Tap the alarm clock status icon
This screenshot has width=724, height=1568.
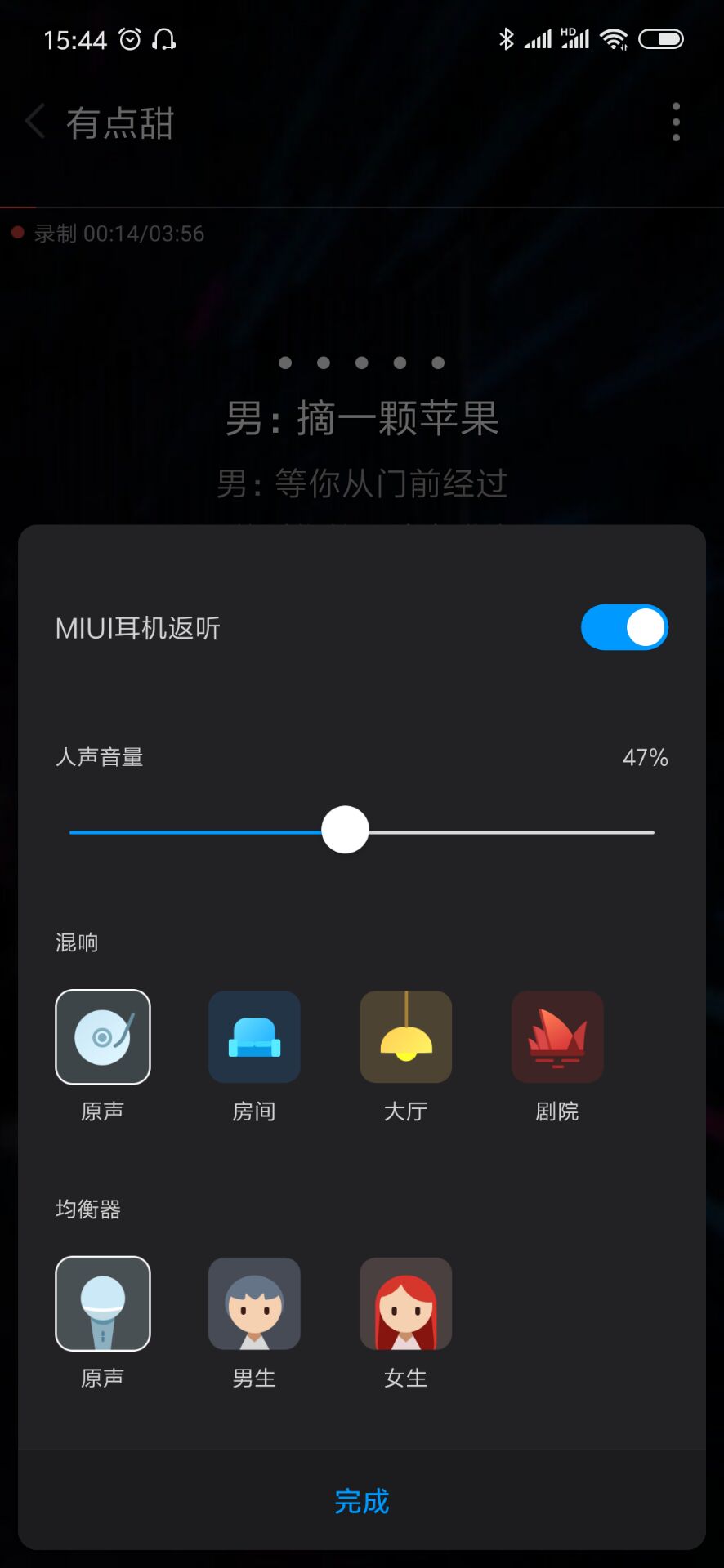click(128, 37)
